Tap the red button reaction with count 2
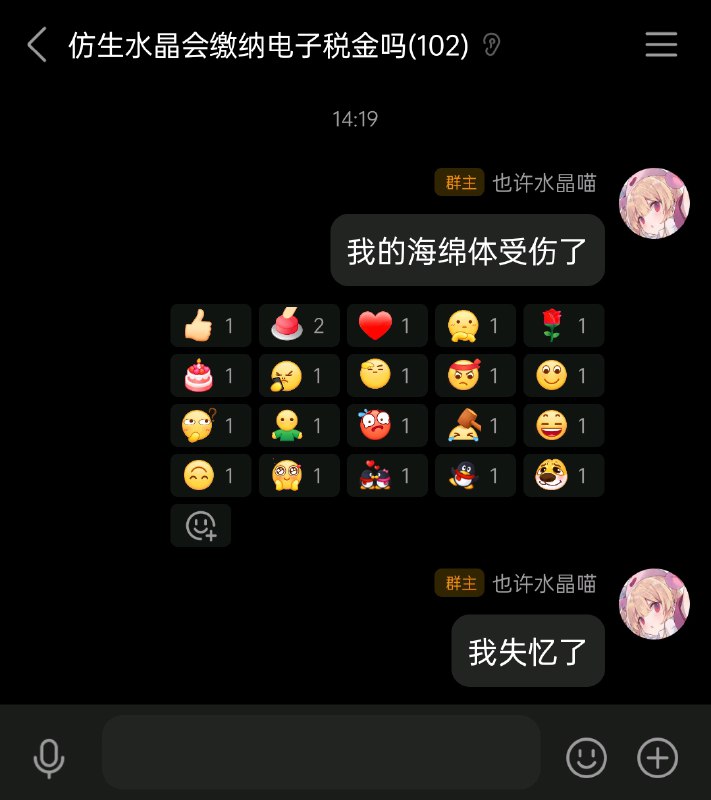Image resolution: width=711 pixels, height=800 pixels. (x=298, y=325)
